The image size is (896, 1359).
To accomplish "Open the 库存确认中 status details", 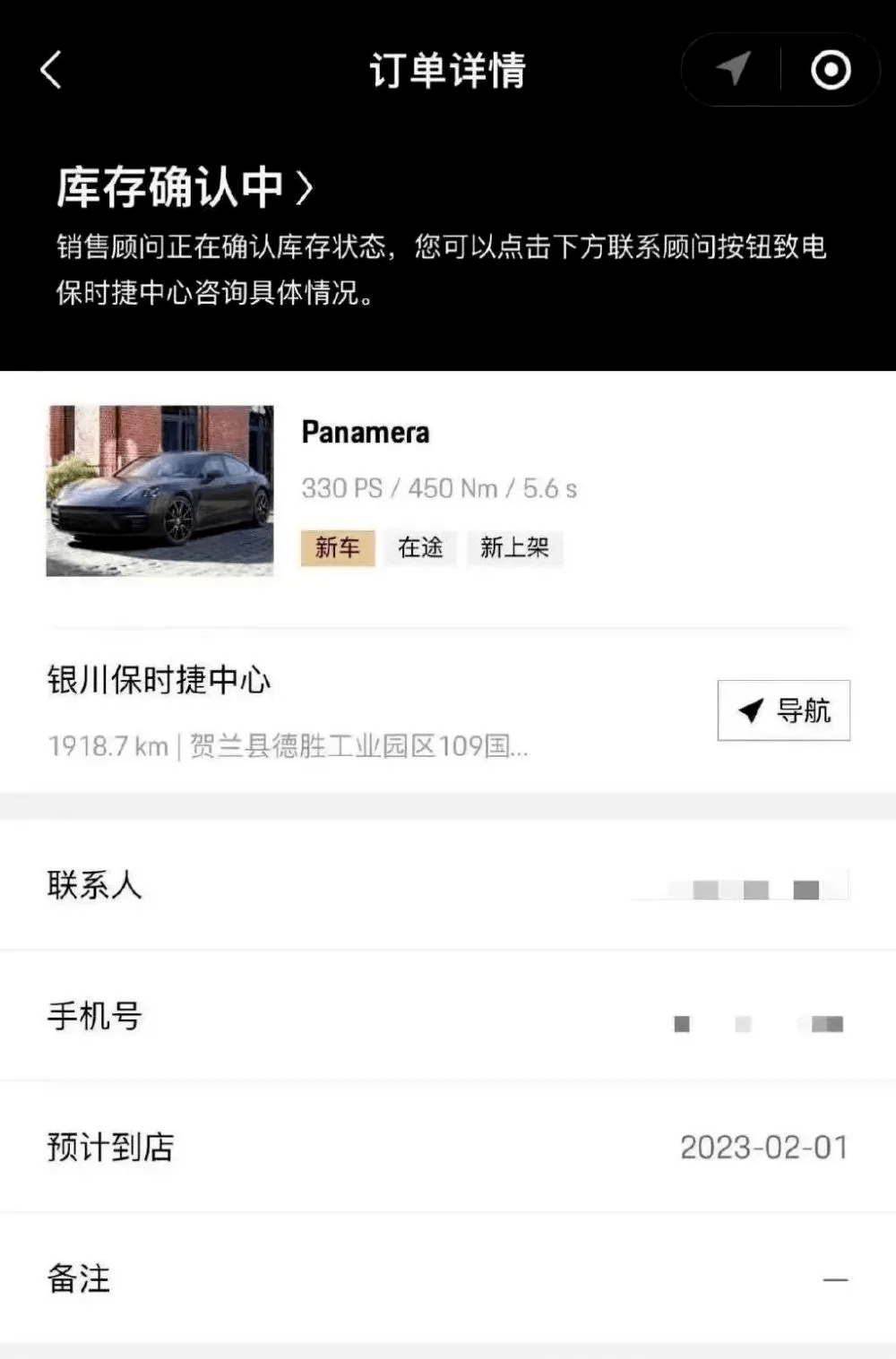I will (x=185, y=187).
